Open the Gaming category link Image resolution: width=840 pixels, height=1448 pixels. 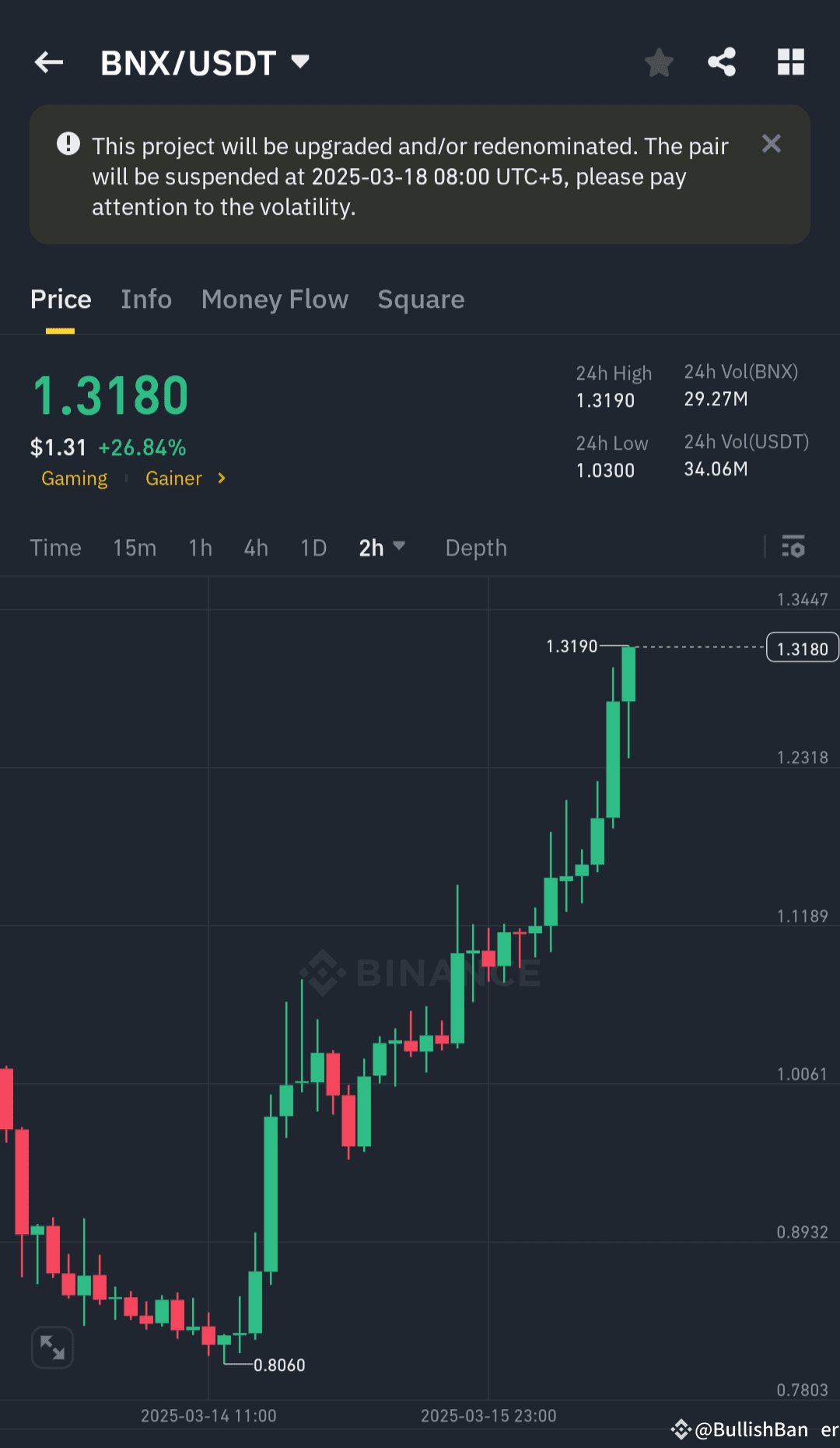tap(74, 479)
